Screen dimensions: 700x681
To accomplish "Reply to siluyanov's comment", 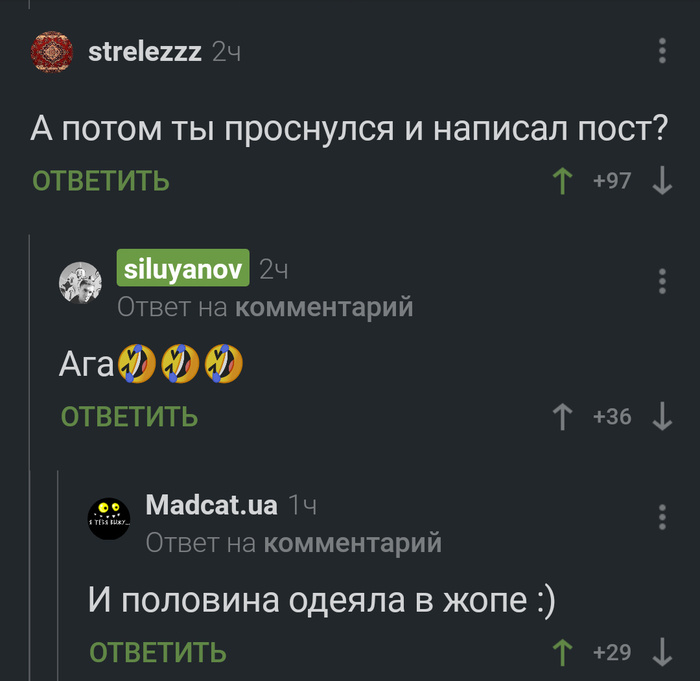I will point(129,417).
